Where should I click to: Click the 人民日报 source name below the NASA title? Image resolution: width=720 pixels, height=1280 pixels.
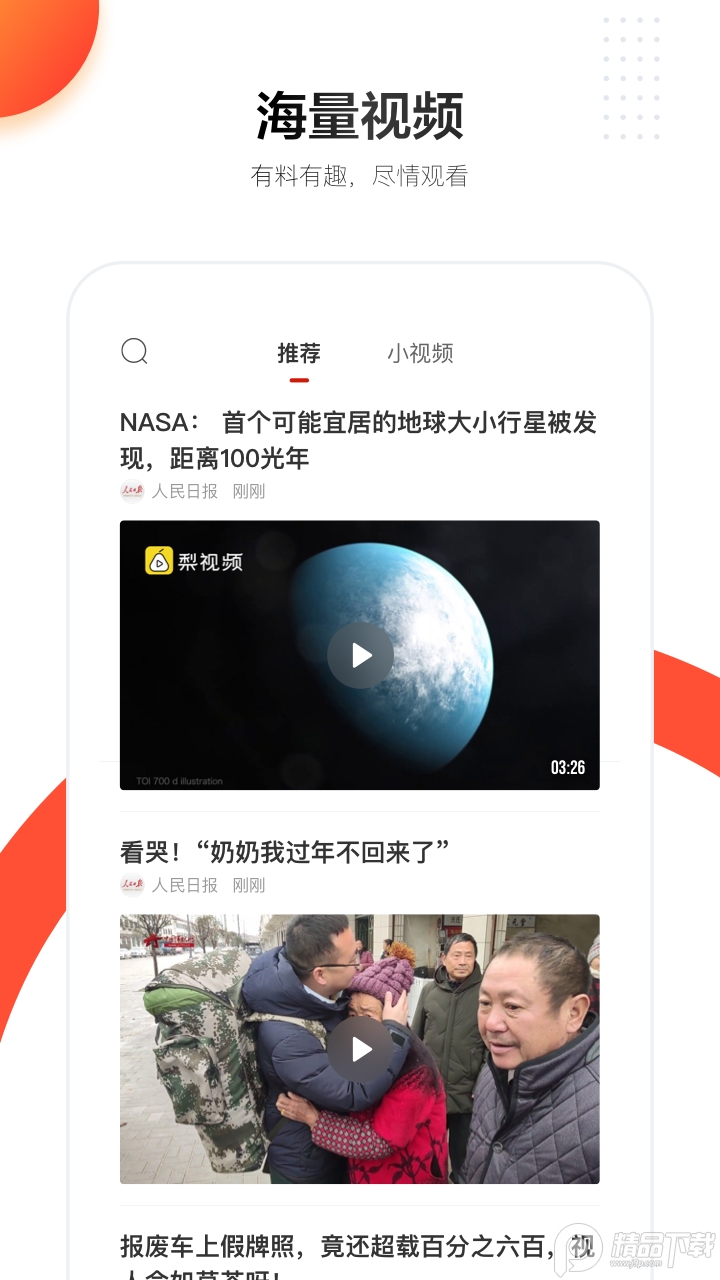183,491
